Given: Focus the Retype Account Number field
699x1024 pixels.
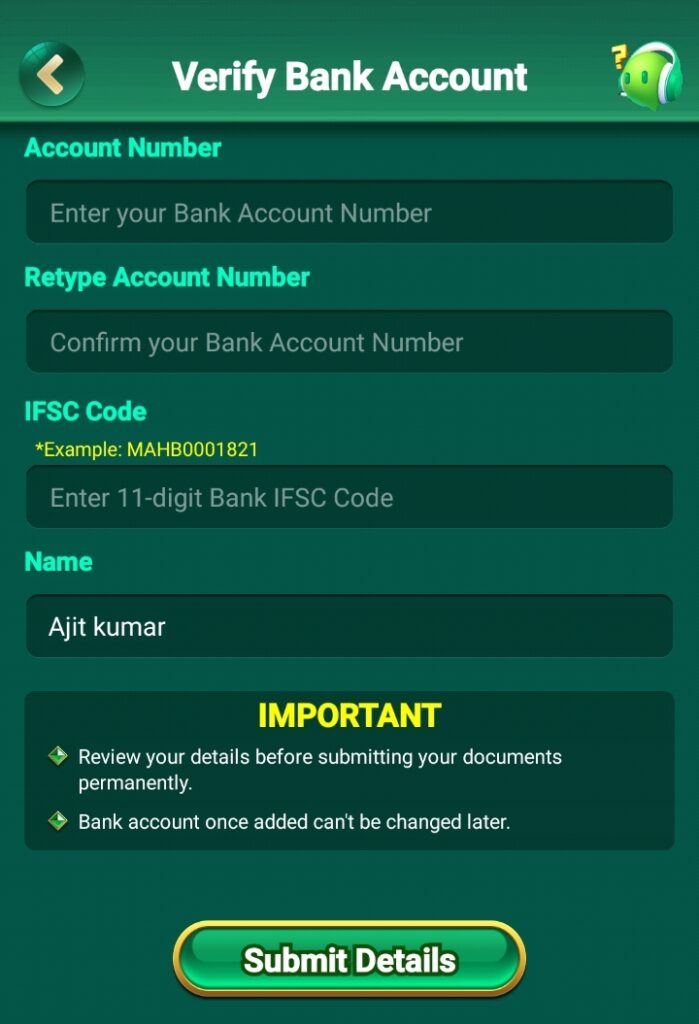Looking at the screenshot, I should pyautogui.click(x=349, y=342).
